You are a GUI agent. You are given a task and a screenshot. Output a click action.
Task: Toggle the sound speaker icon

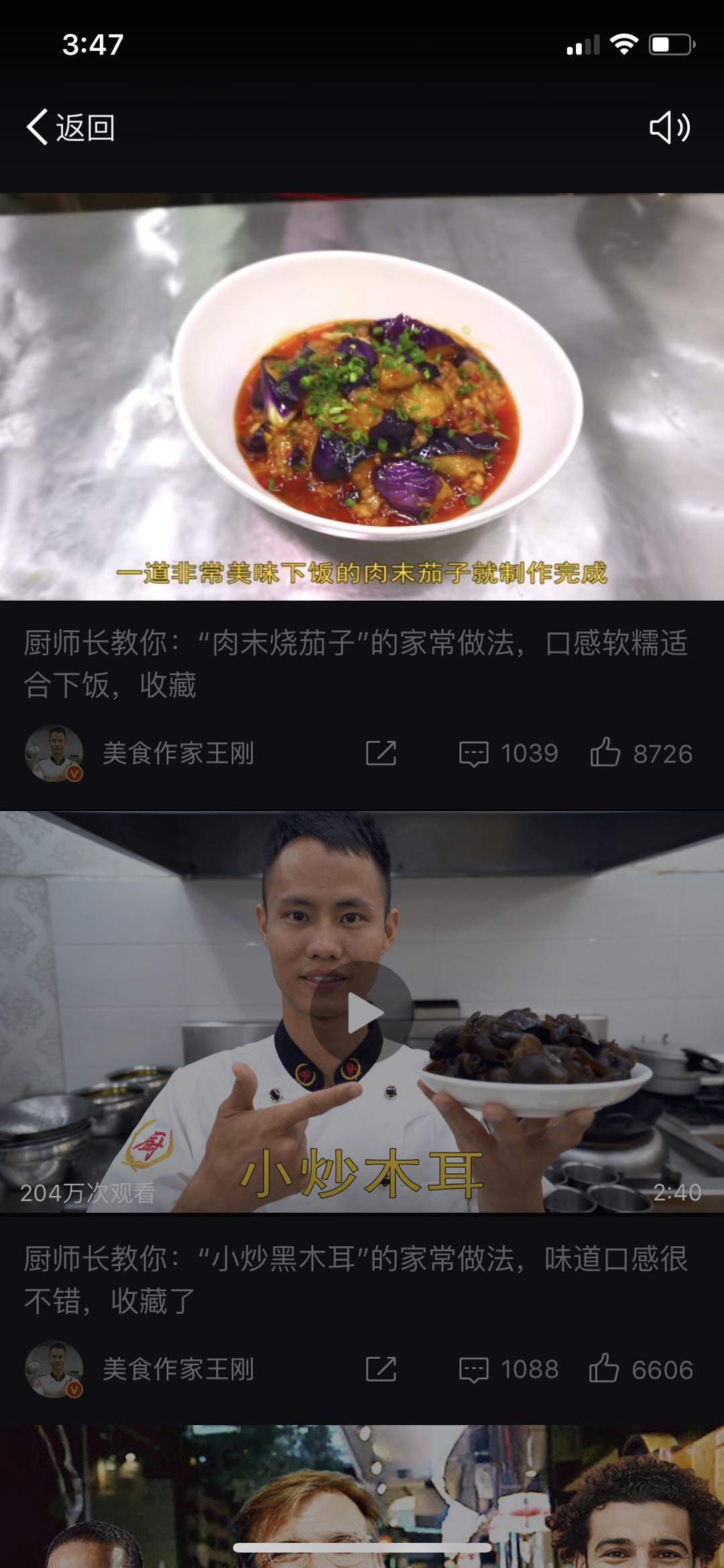(670, 127)
